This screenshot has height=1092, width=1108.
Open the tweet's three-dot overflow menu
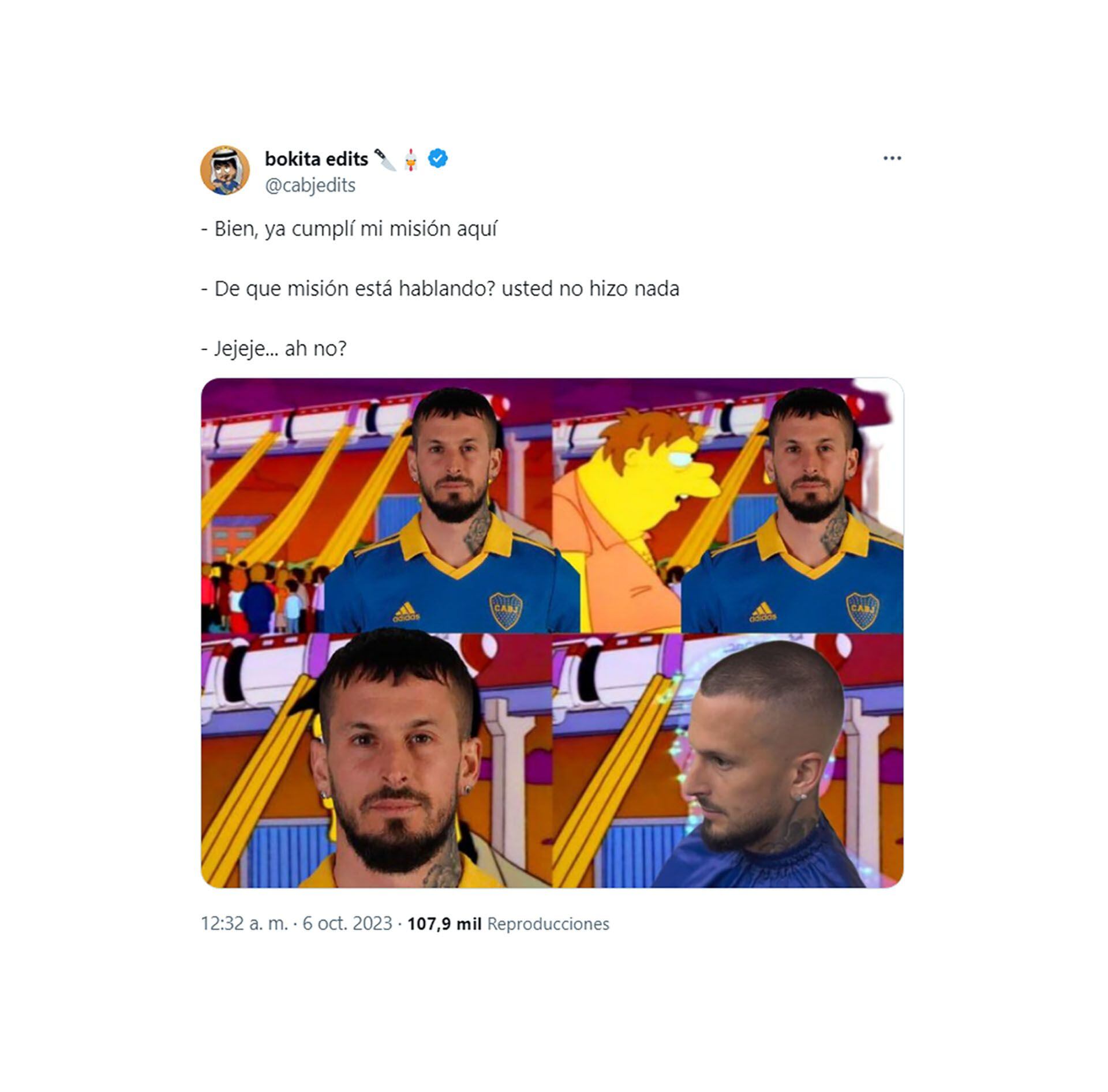892,159
